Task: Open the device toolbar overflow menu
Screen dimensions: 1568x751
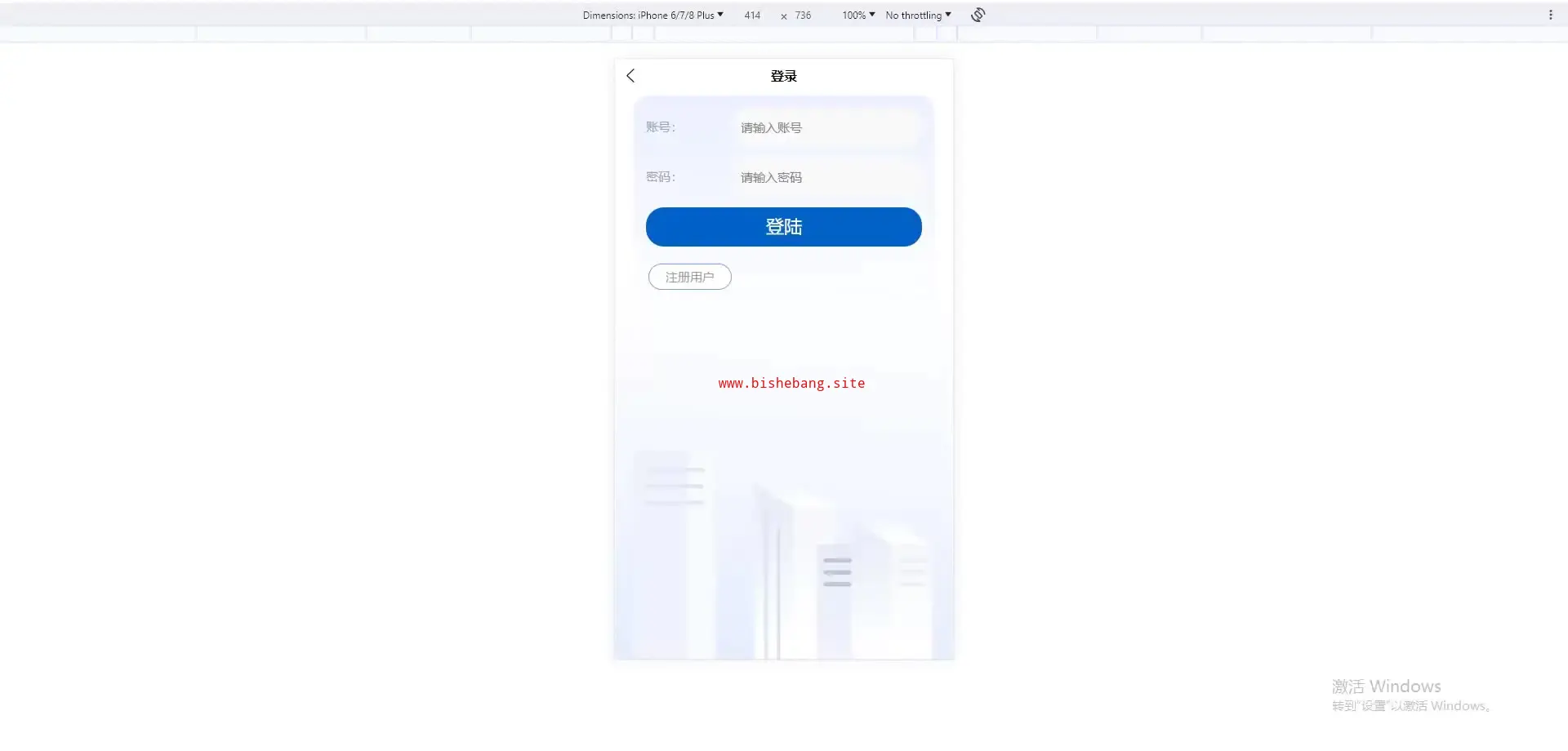Action: point(1550,16)
